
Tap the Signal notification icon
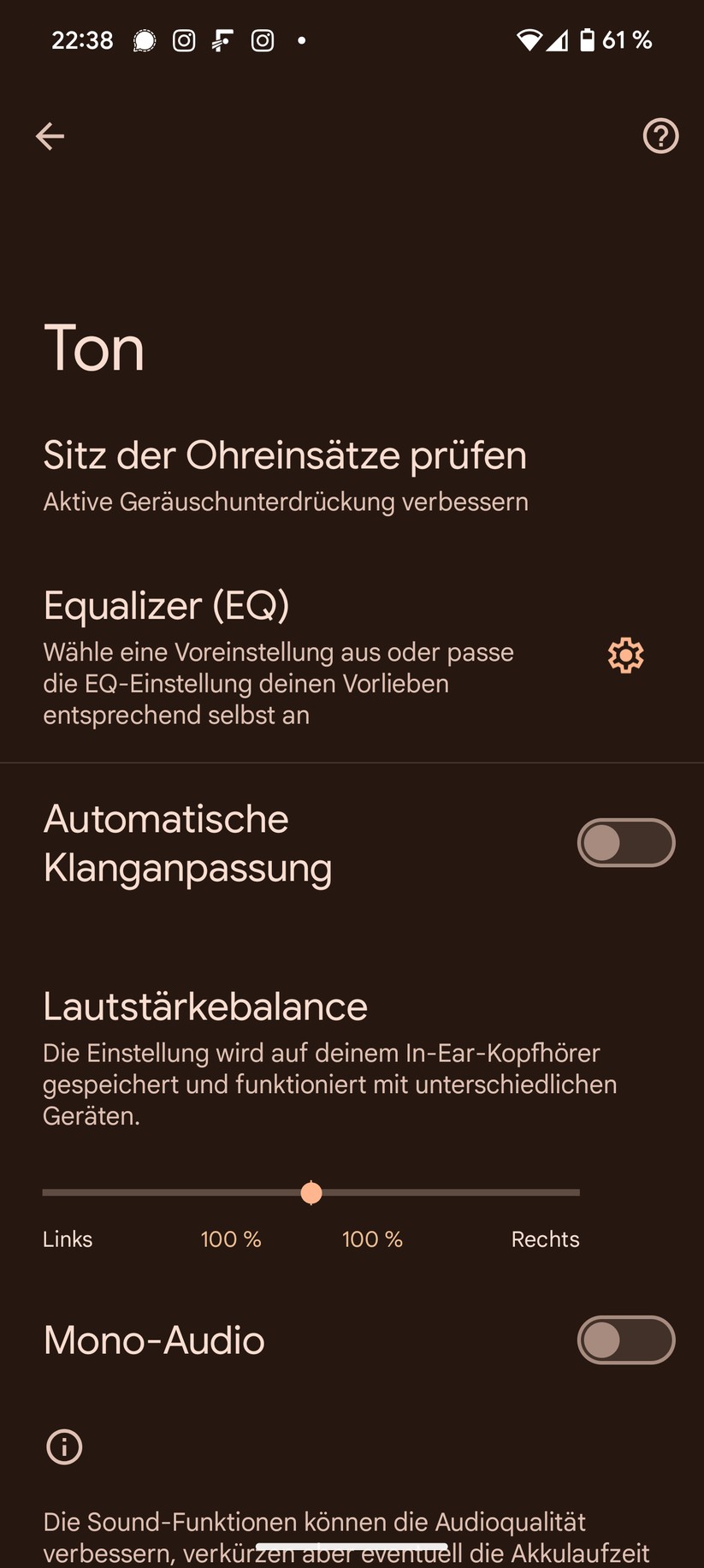pyautogui.click(x=144, y=39)
